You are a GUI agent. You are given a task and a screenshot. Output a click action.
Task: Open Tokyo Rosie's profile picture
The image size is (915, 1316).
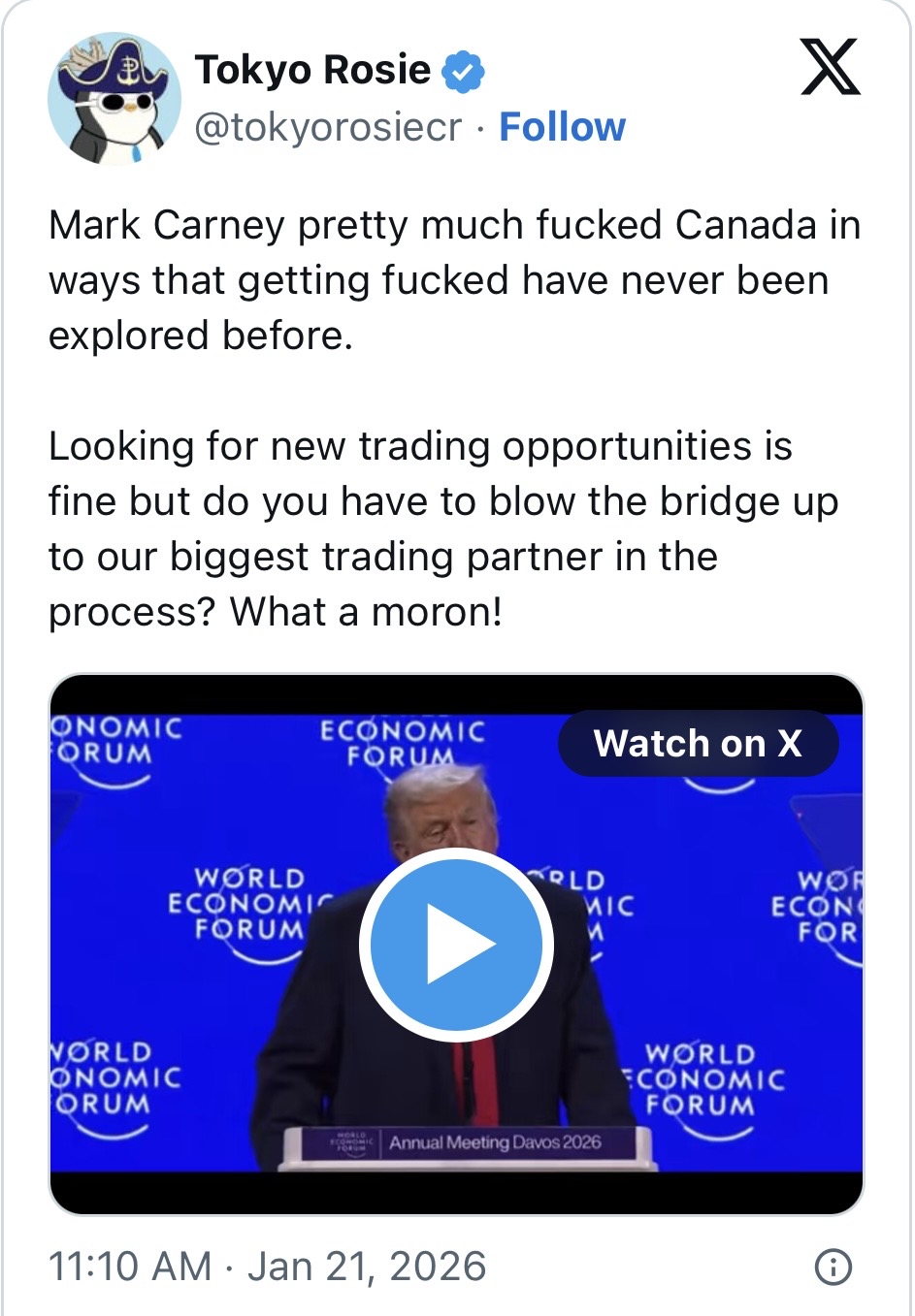click(114, 98)
